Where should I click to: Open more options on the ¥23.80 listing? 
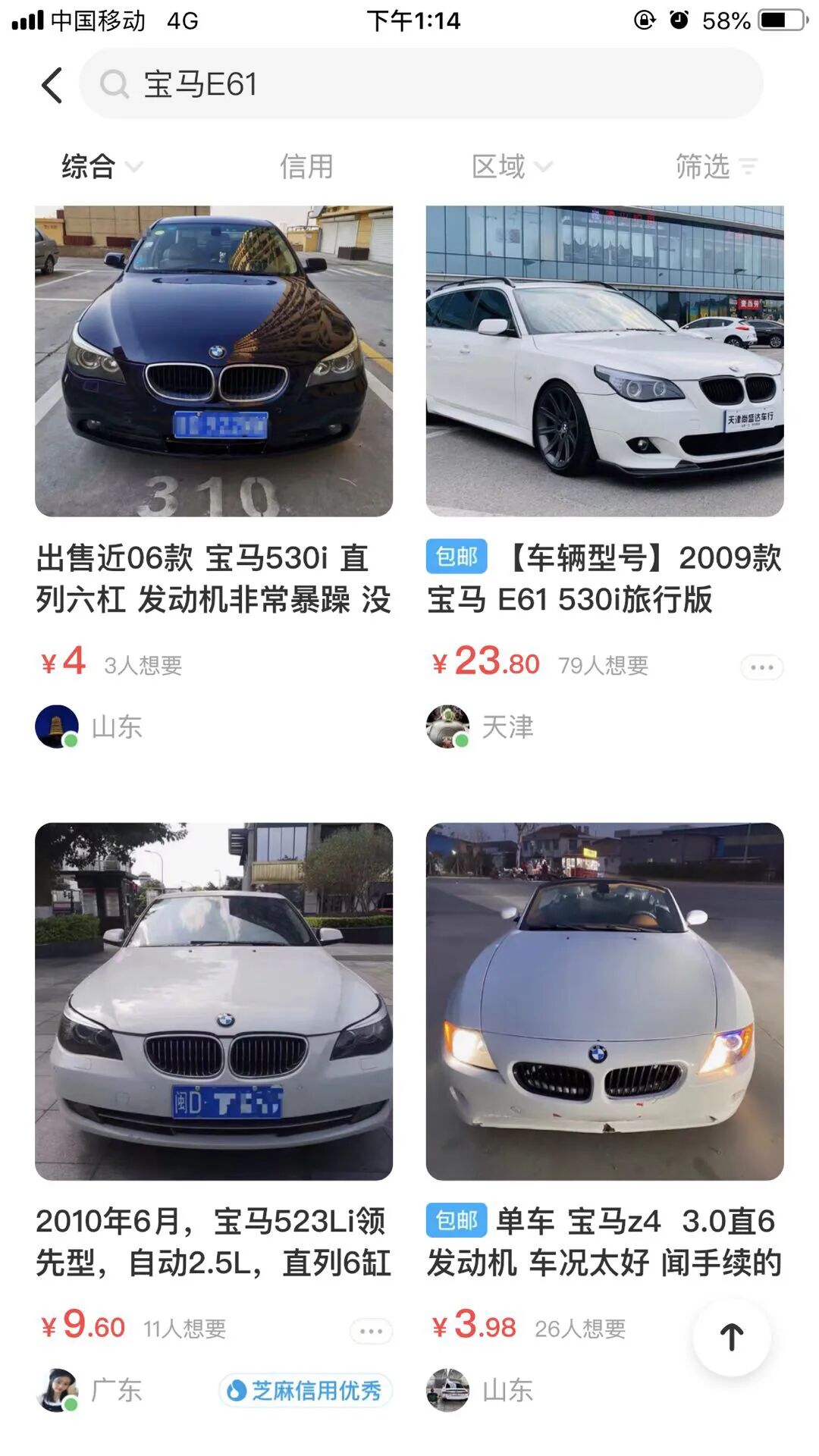coord(761,667)
